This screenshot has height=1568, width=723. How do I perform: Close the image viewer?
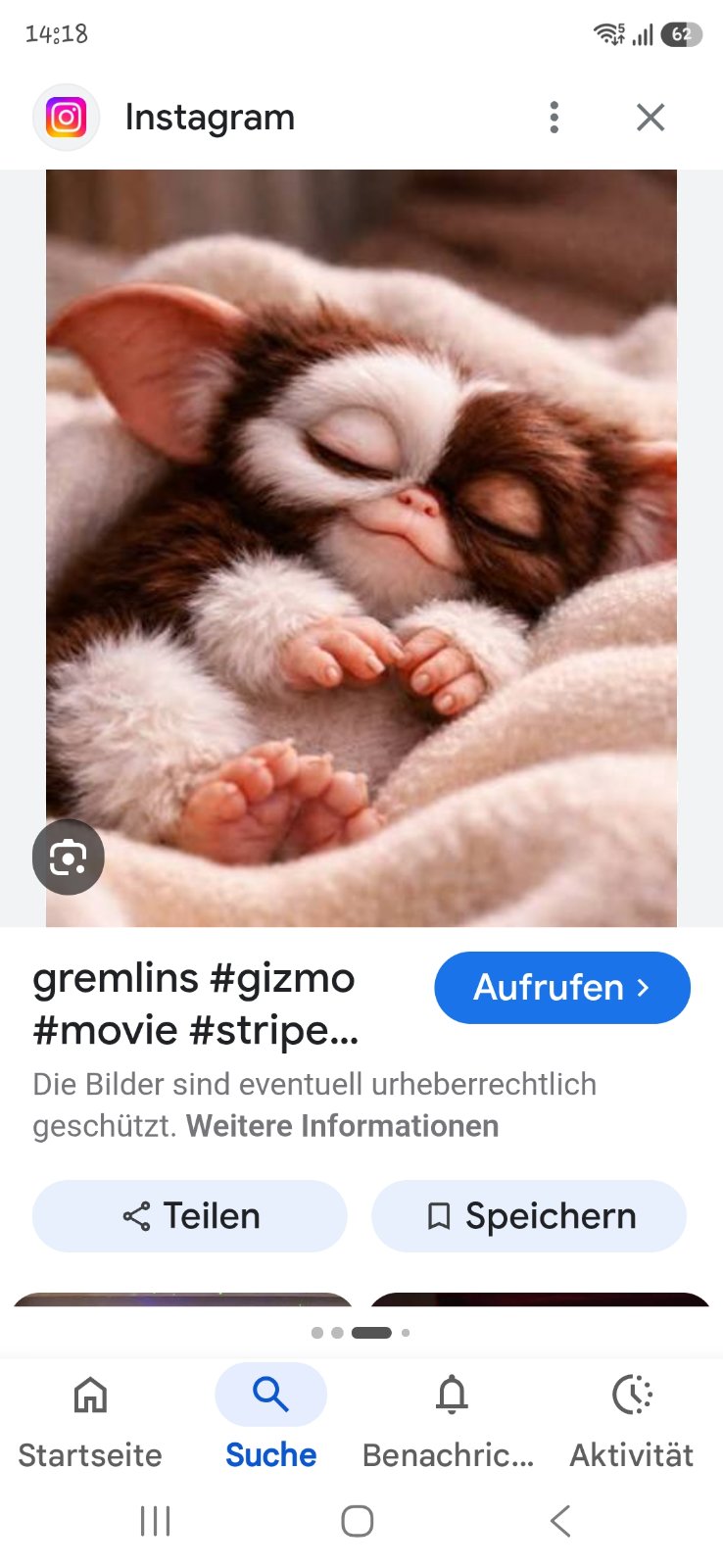(651, 118)
